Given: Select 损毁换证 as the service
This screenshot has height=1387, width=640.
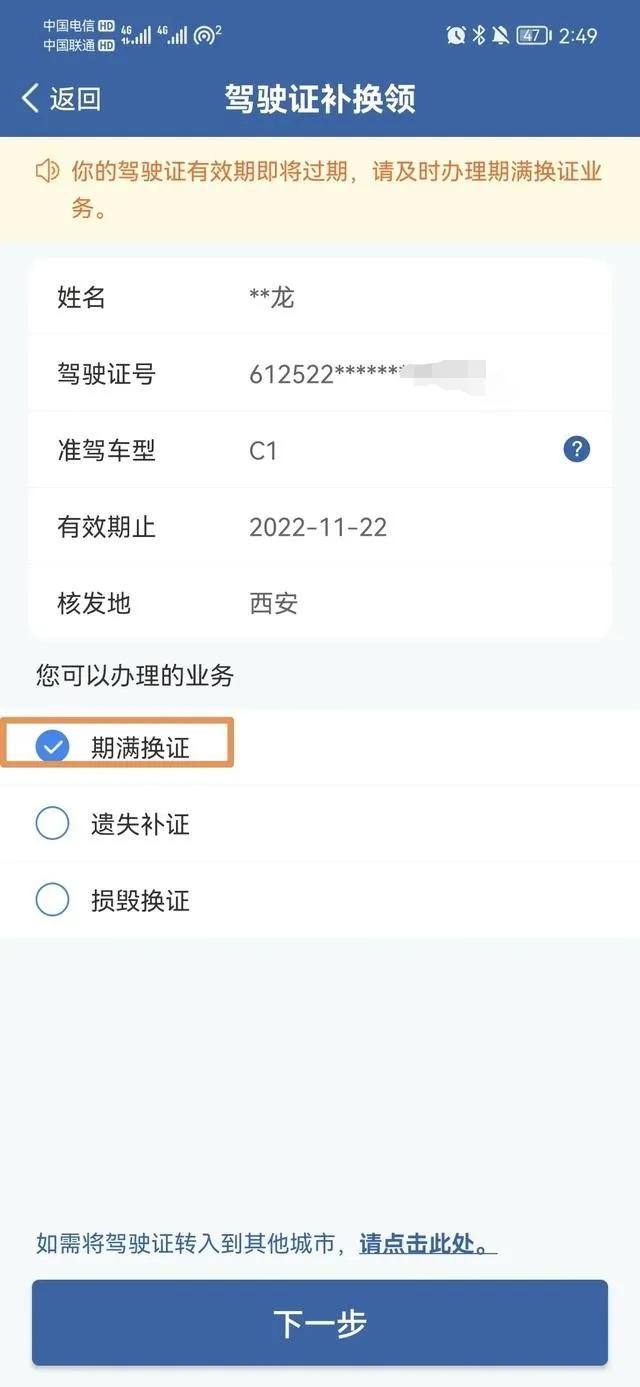Looking at the screenshot, I should (x=53, y=900).
